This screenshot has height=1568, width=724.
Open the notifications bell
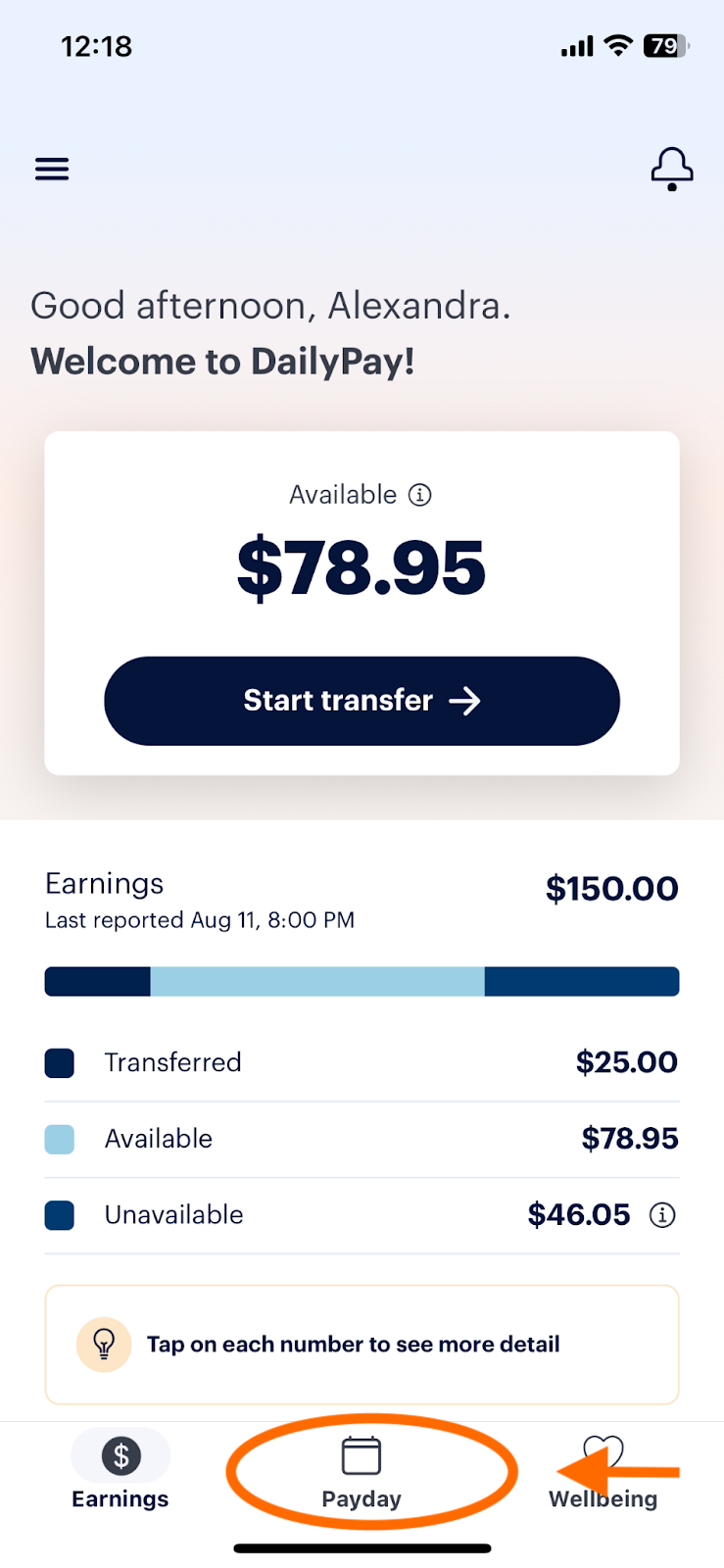pyautogui.click(x=672, y=169)
